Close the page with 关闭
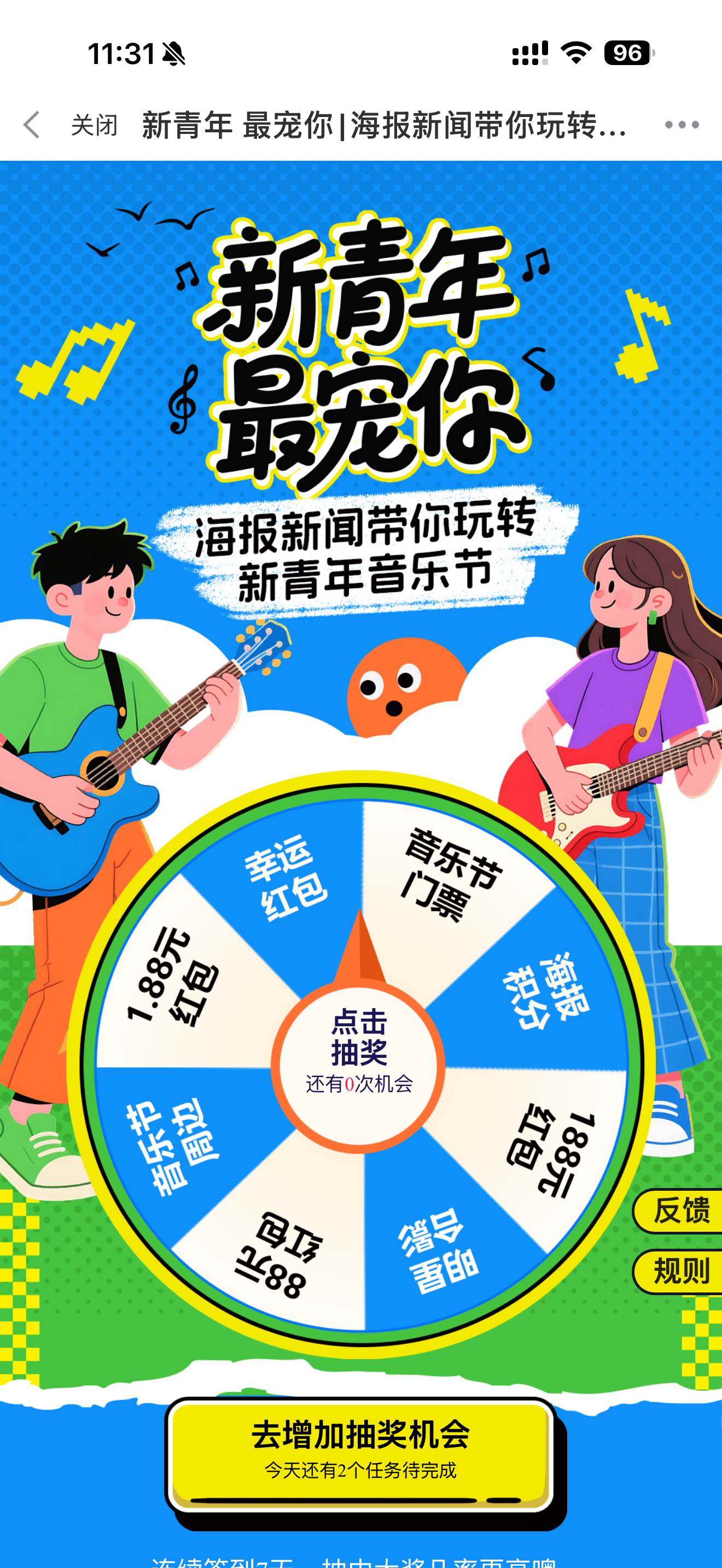The image size is (722, 1568). (x=95, y=125)
